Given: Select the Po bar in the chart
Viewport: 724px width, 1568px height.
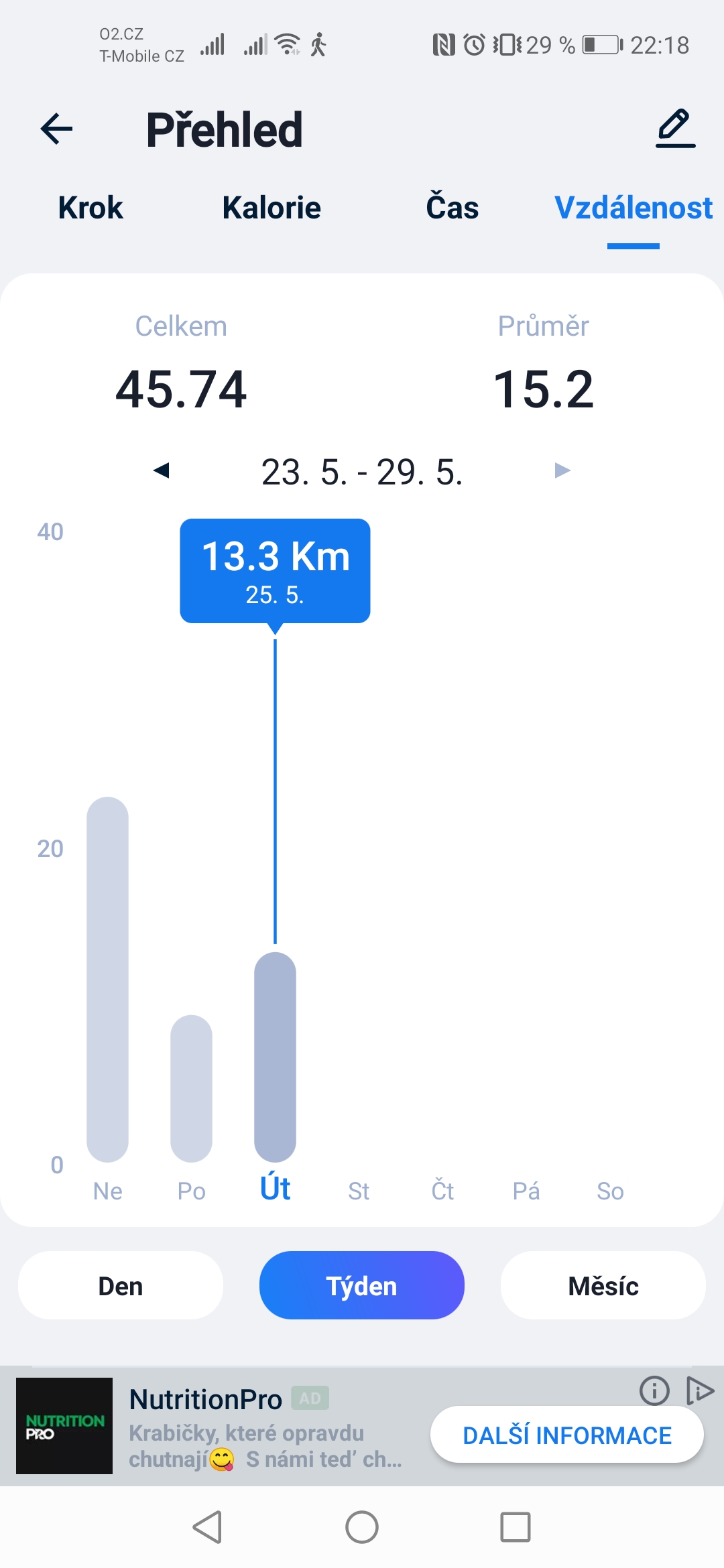Looking at the screenshot, I should pyautogui.click(x=191, y=1089).
